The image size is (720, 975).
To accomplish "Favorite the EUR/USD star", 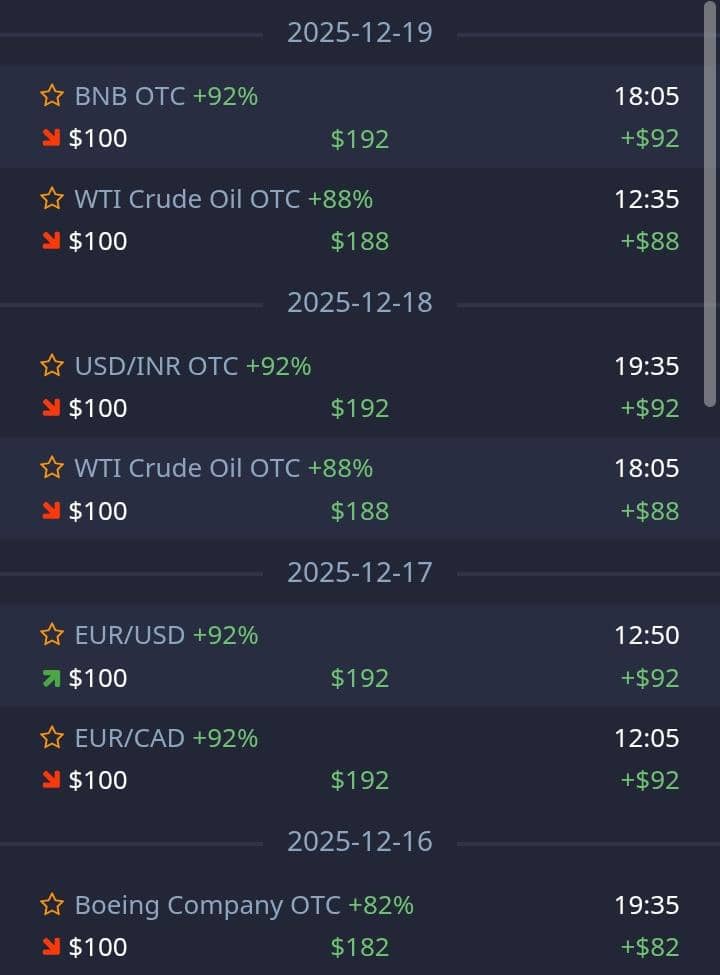I will tap(52, 635).
